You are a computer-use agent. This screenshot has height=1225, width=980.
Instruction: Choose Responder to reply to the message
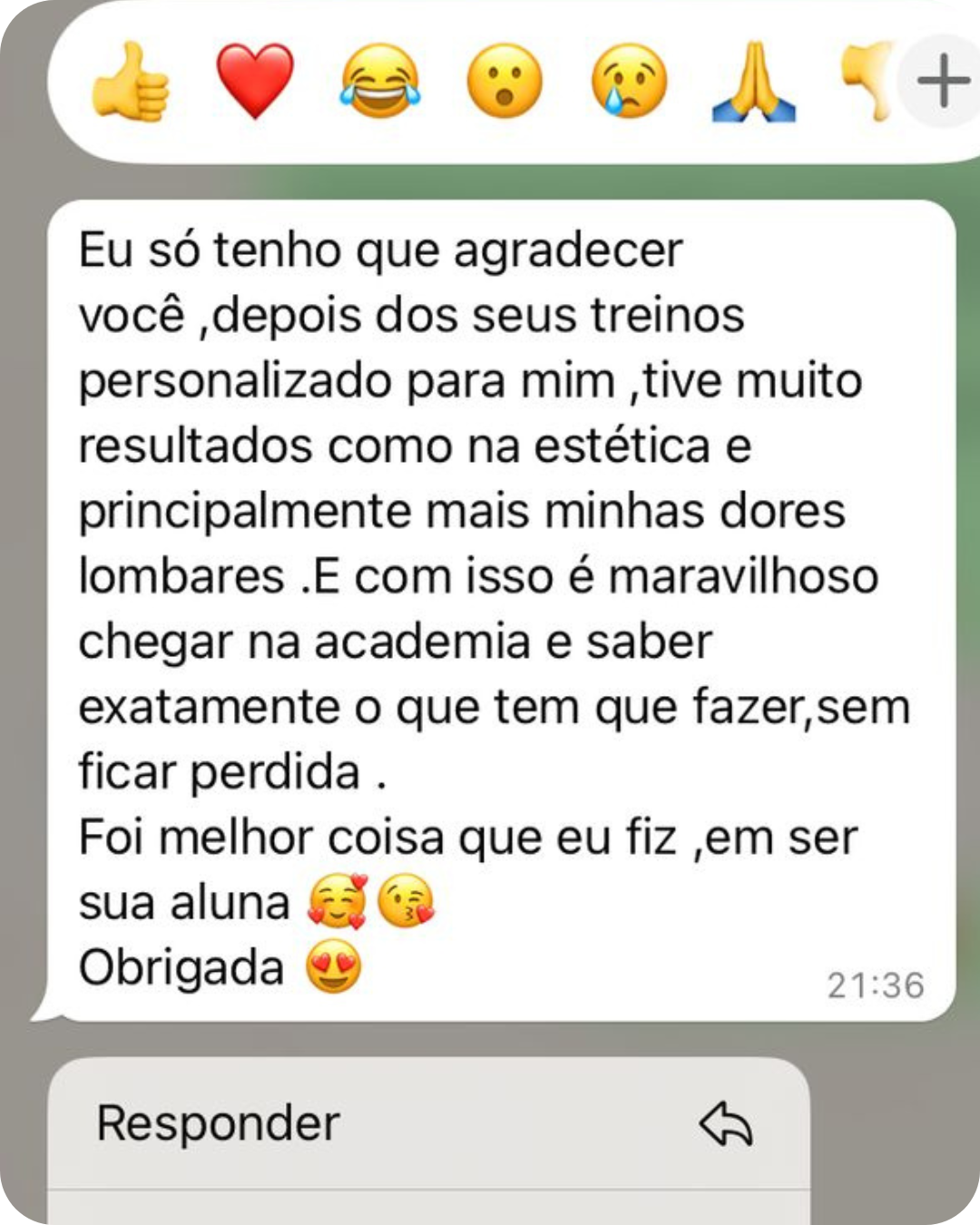coord(426,1123)
